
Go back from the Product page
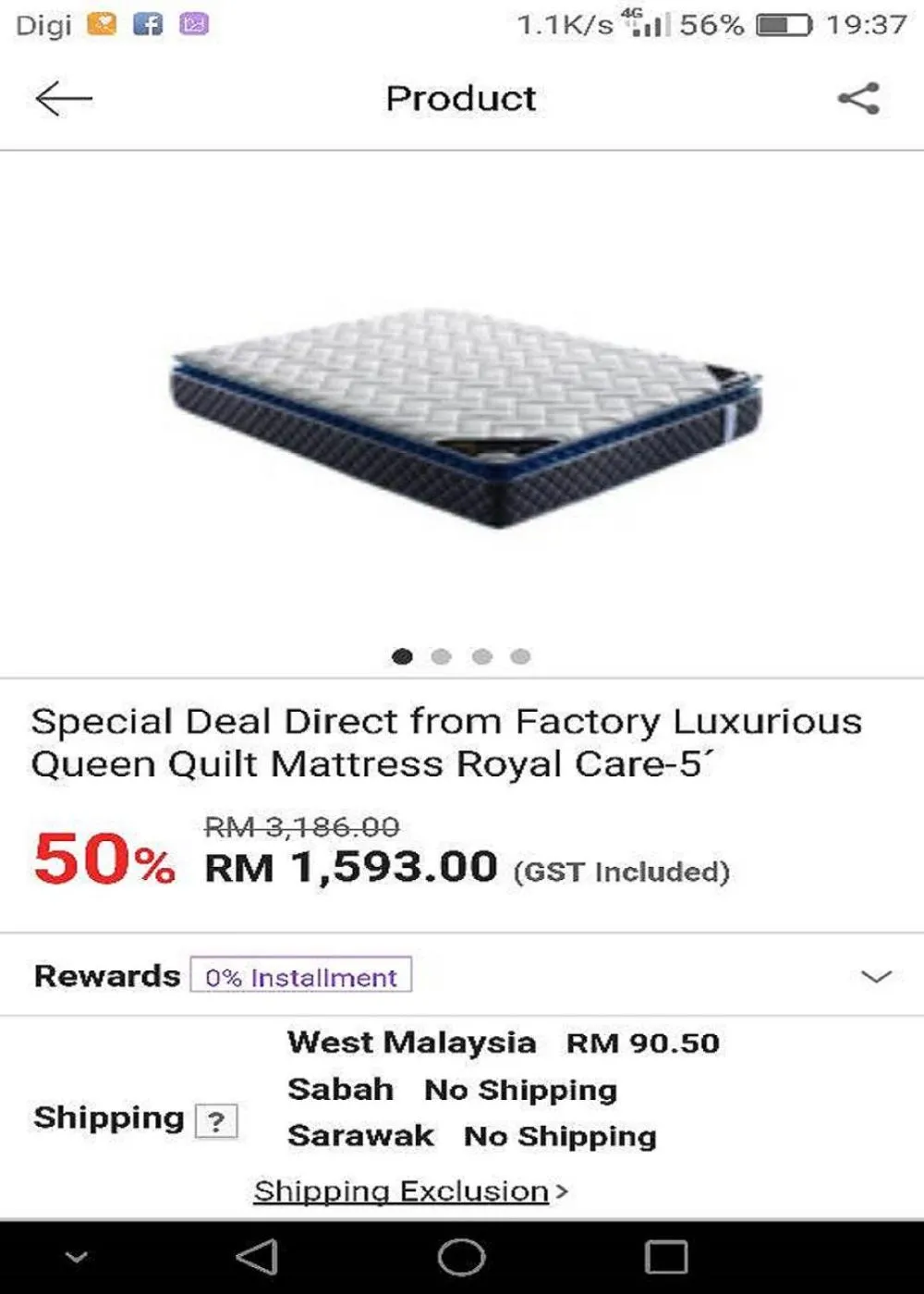64,99
